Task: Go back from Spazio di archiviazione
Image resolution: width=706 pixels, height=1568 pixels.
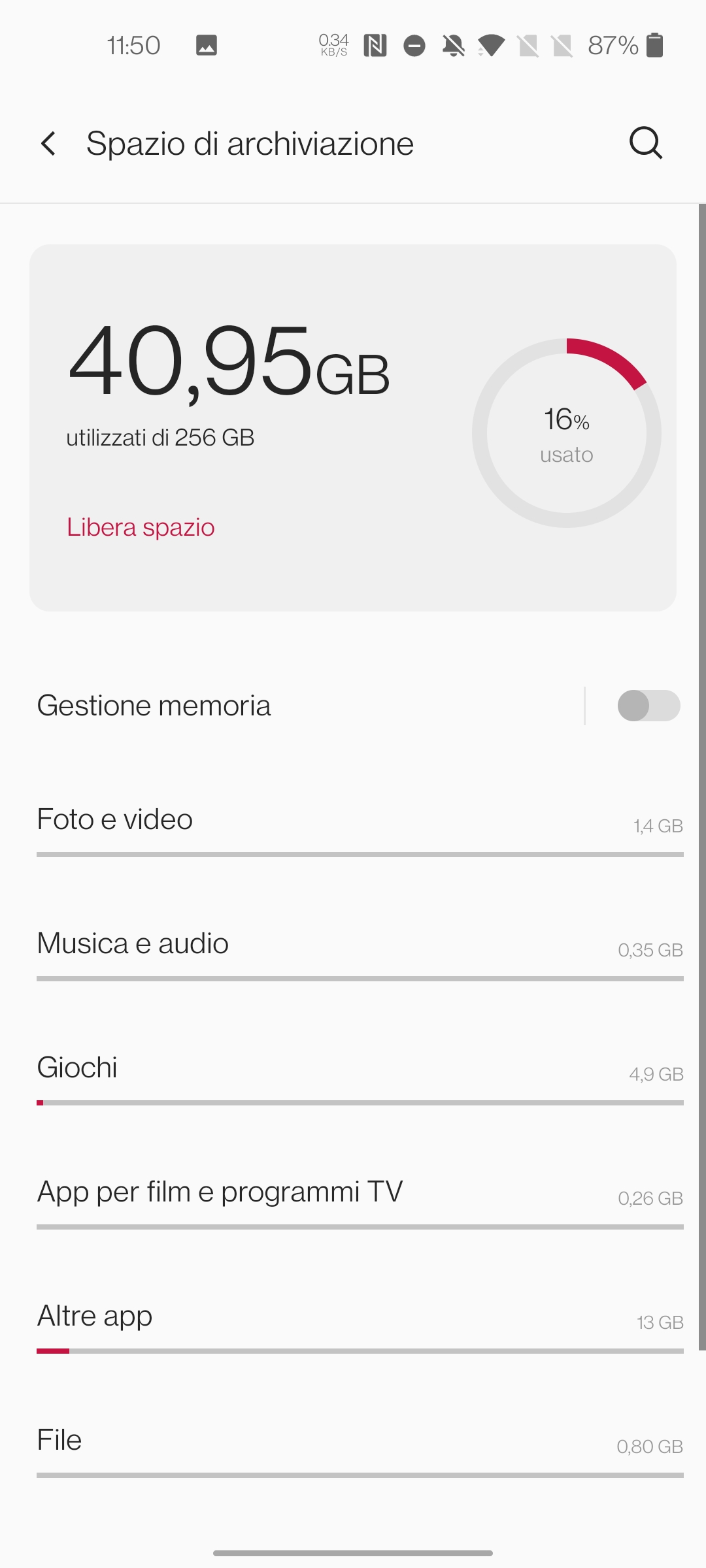Action: point(48,144)
